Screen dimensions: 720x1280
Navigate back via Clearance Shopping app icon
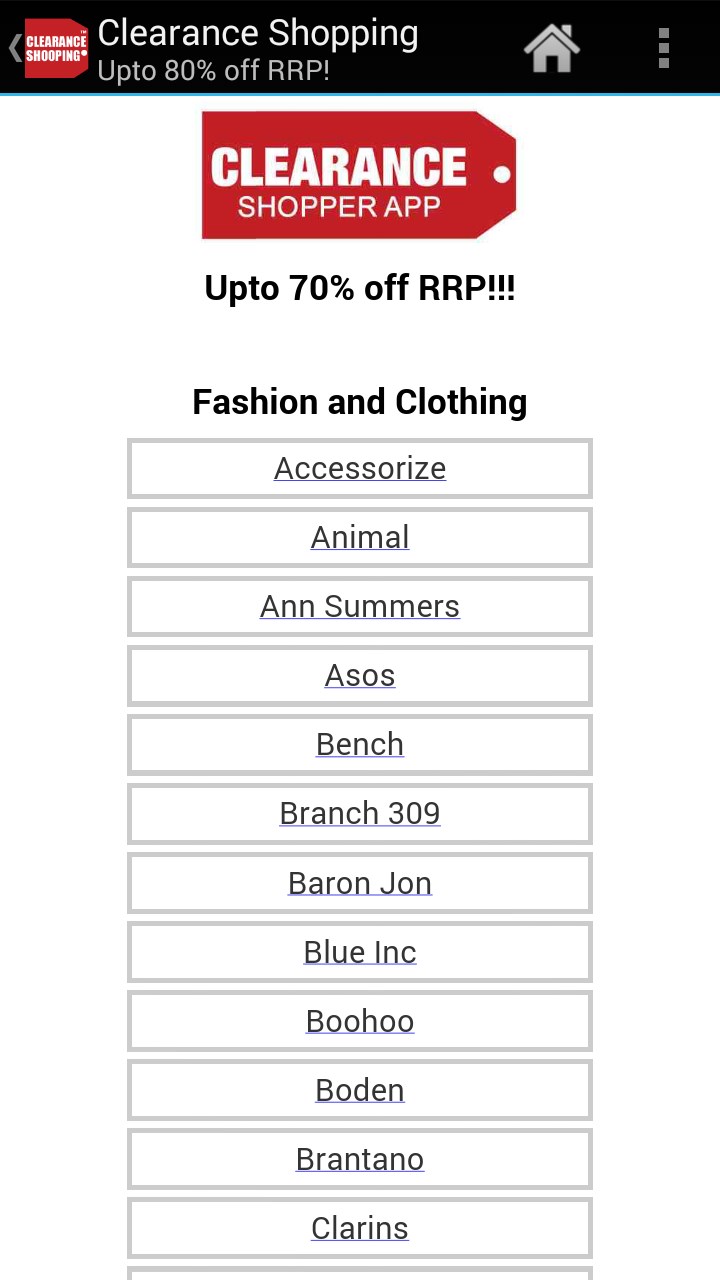pyautogui.click(x=48, y=47)
